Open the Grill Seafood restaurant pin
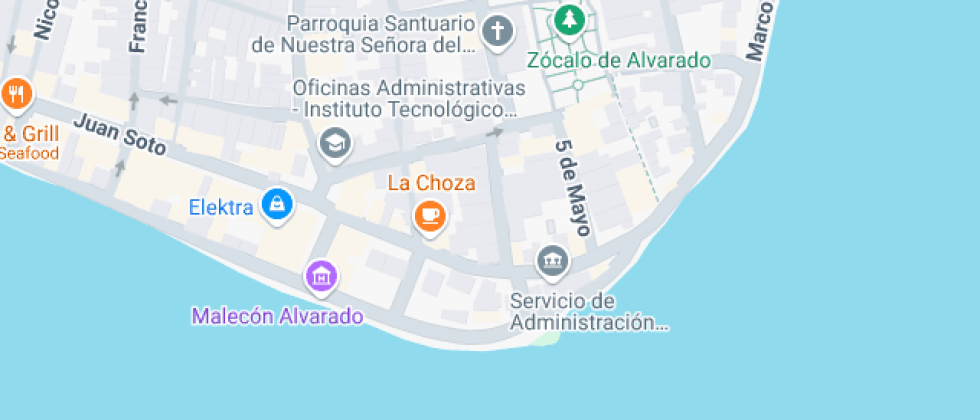 tap(15, 95)
